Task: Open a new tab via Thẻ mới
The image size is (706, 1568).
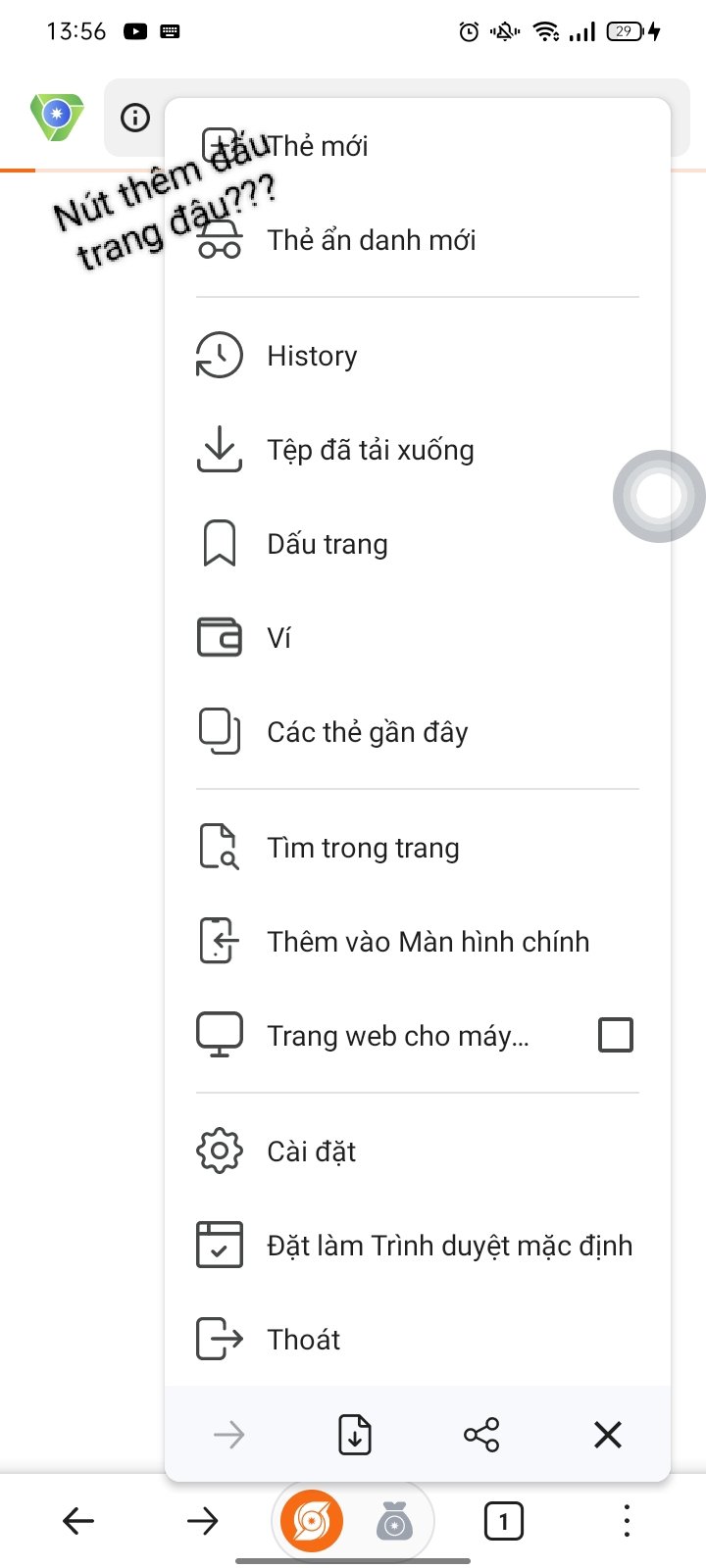Action: [x=418, y=146]
